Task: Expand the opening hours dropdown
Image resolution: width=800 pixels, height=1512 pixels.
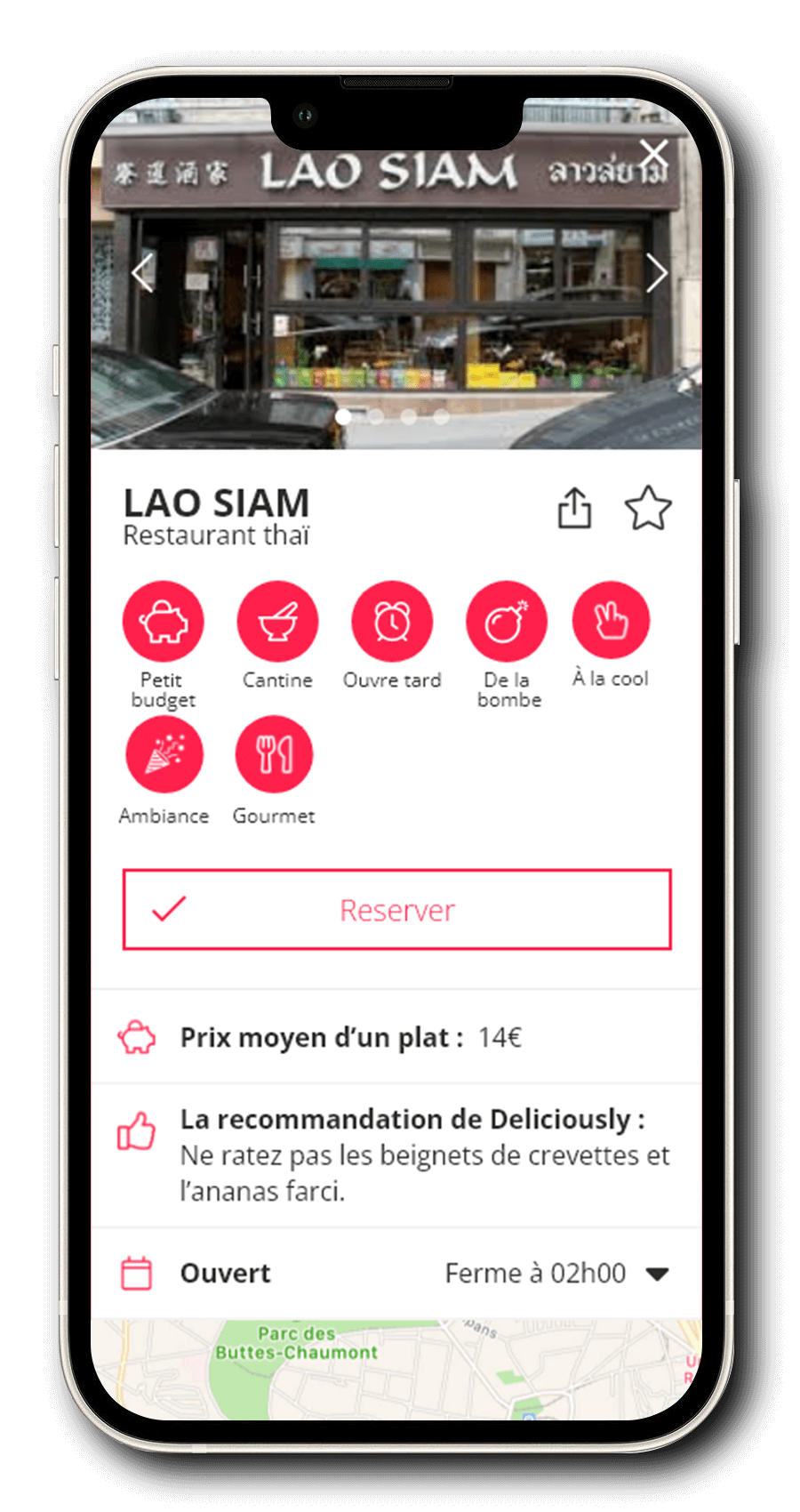Action: point(657,1274)
